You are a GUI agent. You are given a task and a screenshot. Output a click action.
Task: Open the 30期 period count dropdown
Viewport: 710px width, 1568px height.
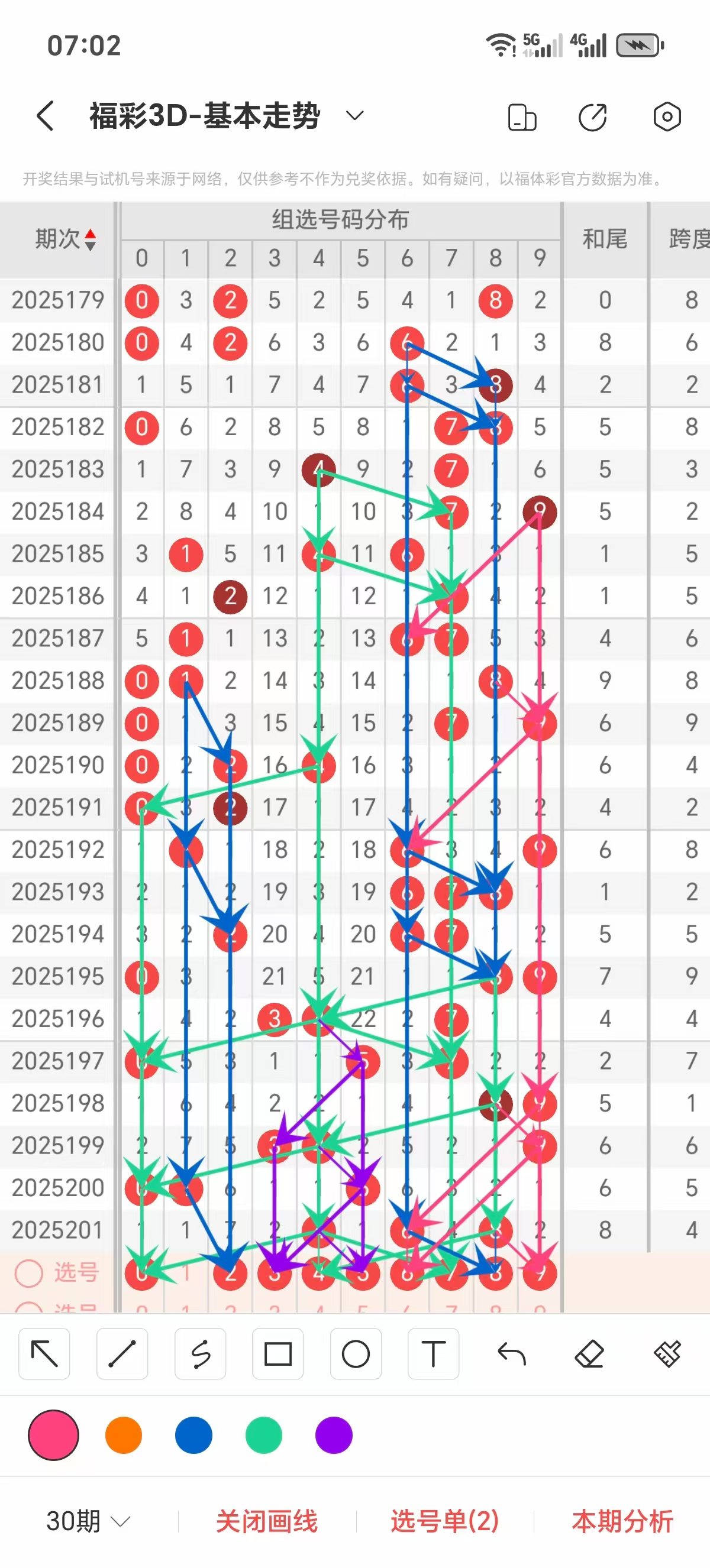[89, 1522]
